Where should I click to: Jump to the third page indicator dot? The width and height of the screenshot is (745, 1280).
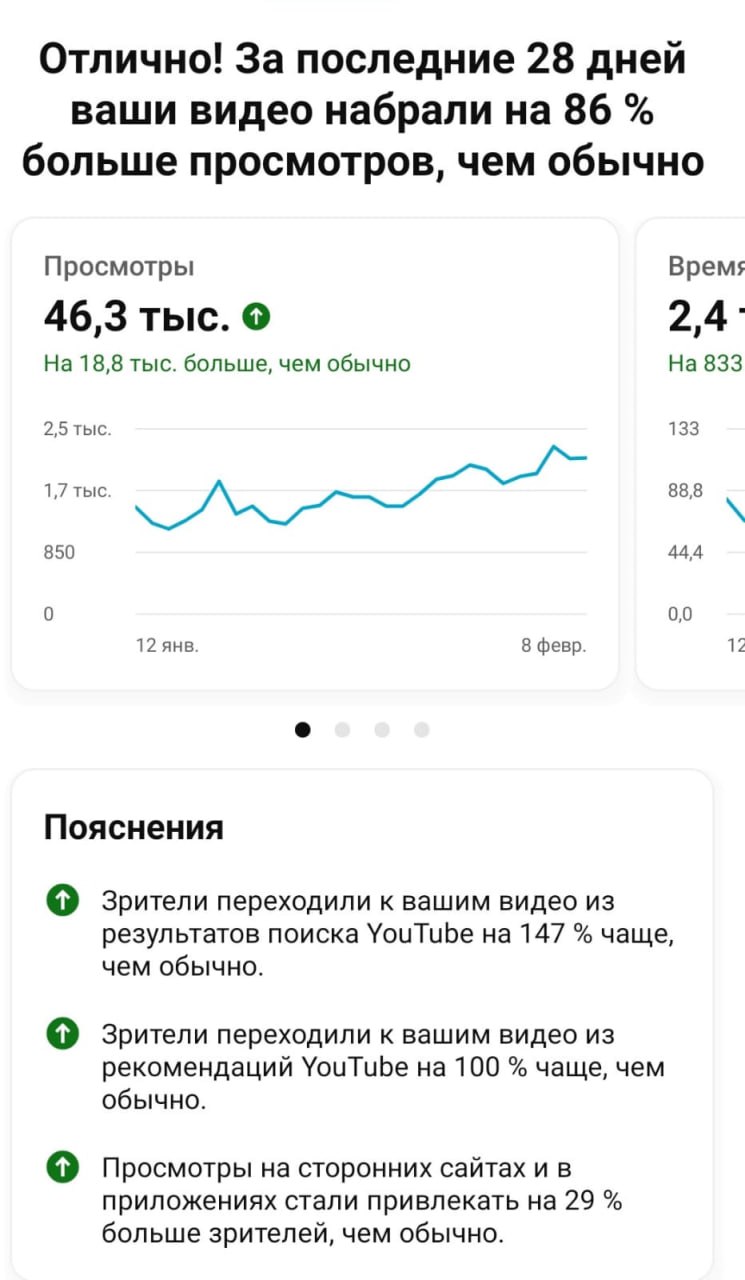(x=382, y=730)
